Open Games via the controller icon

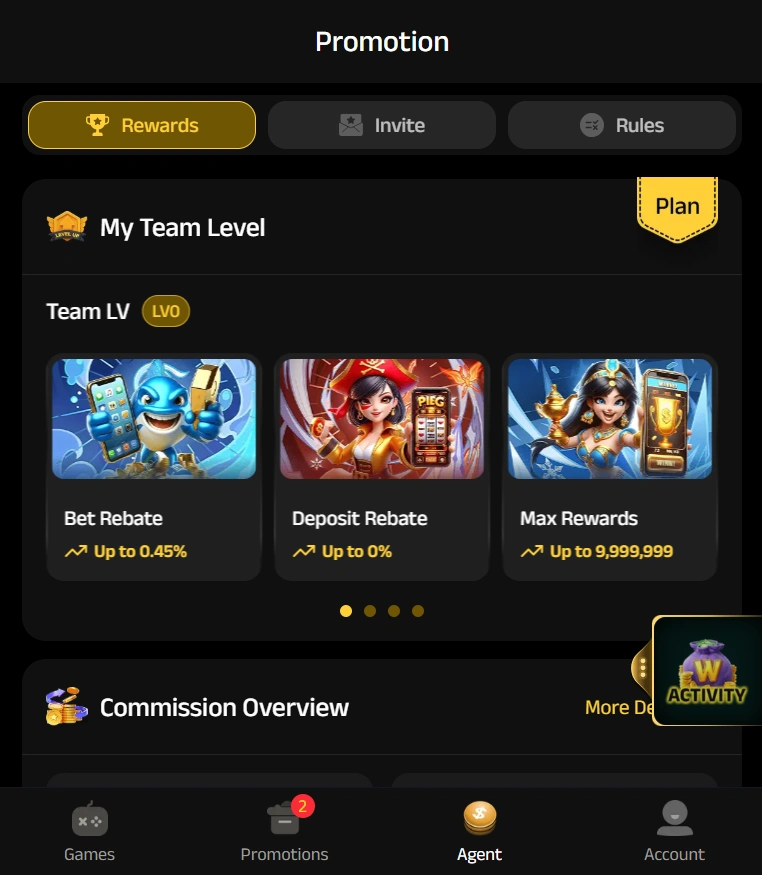pos(90,819)
